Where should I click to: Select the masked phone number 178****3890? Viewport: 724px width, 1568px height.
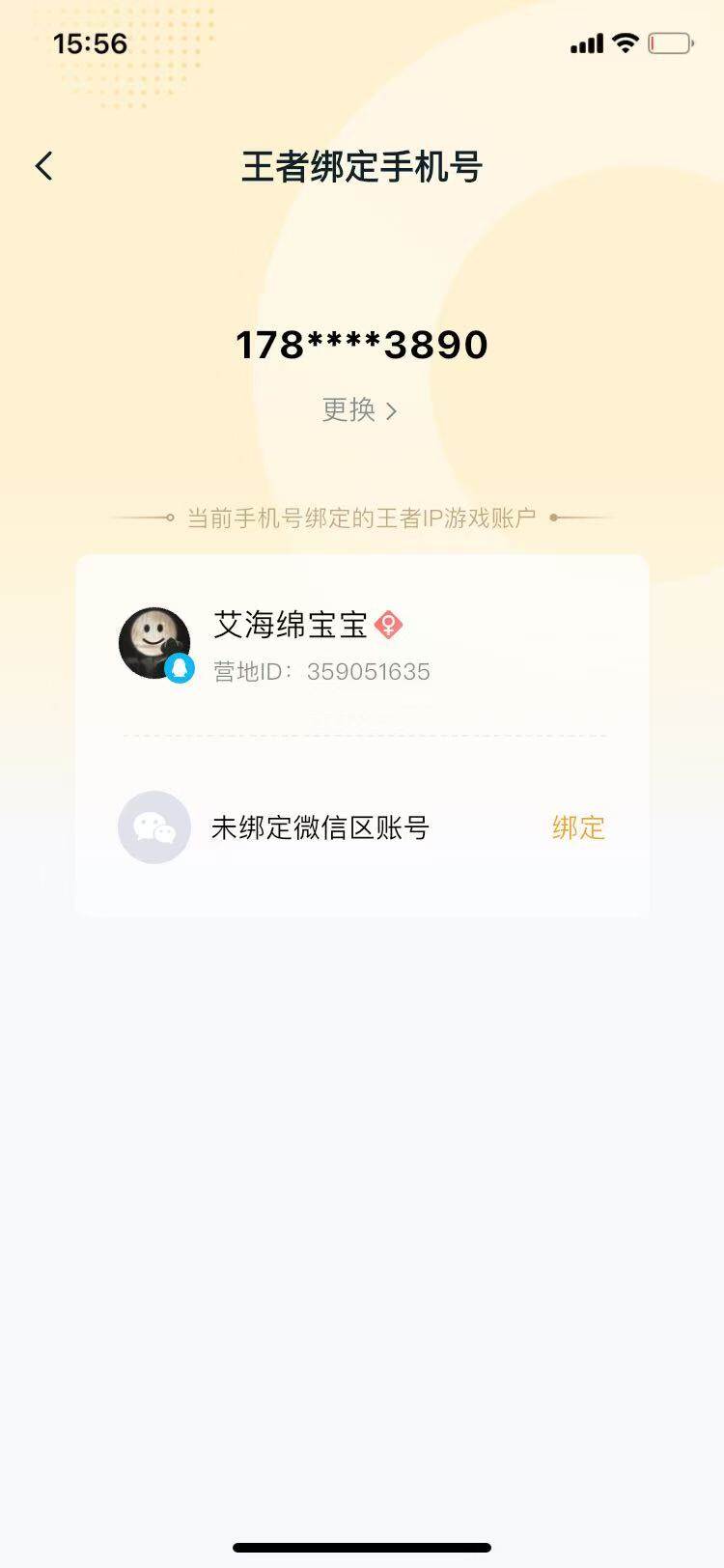(x=362, y=345)
